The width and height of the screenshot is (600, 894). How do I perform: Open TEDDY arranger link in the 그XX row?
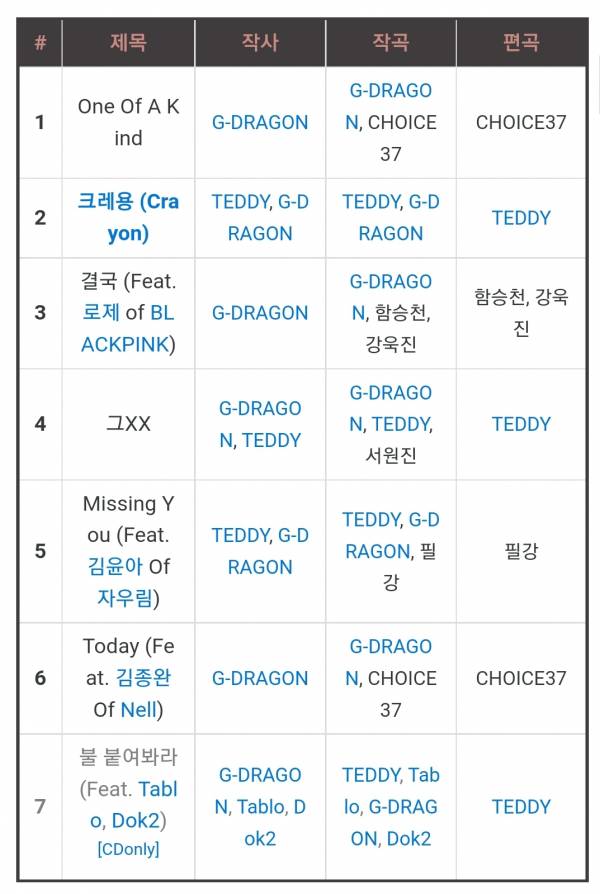(x=521, y=424)
